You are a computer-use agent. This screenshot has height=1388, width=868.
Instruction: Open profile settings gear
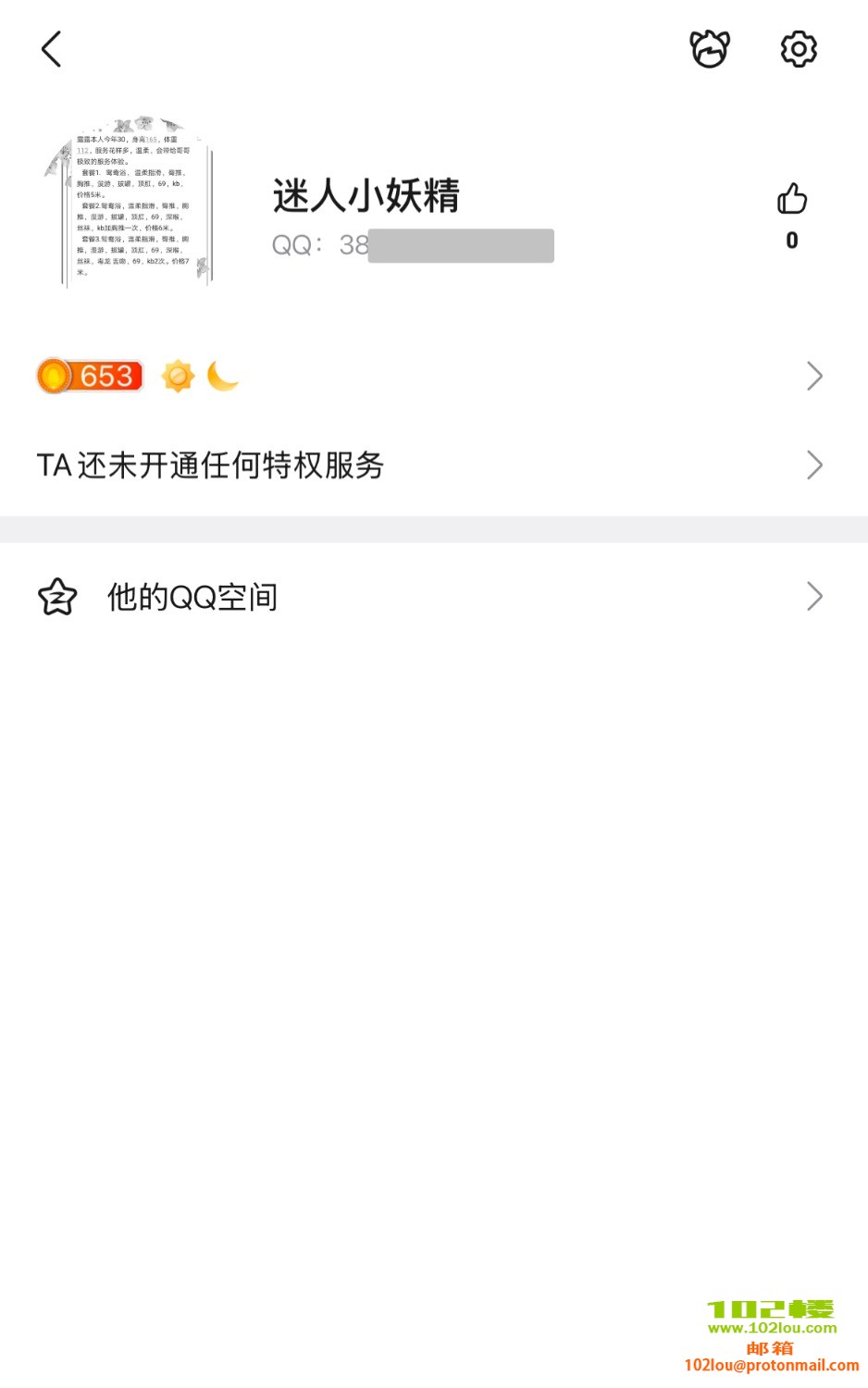click(799, 49)
